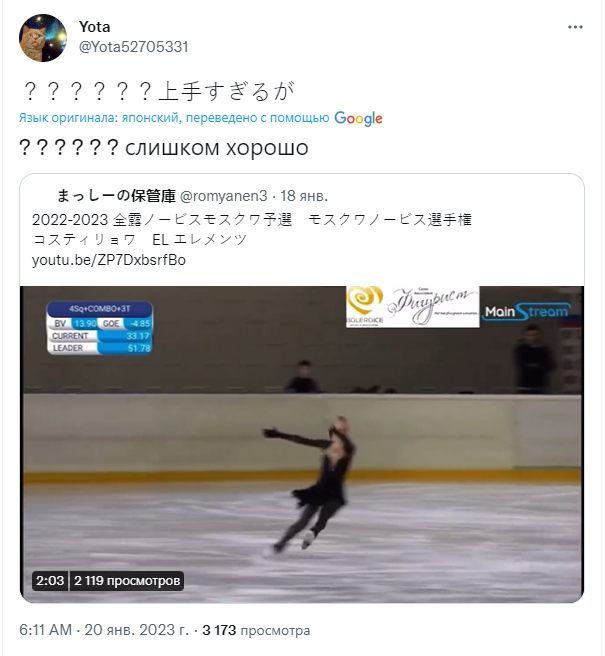605x656 pixels.
Task: Open the youtu.be/ZP7DxbsrfBo link
Action: (109, 260)
